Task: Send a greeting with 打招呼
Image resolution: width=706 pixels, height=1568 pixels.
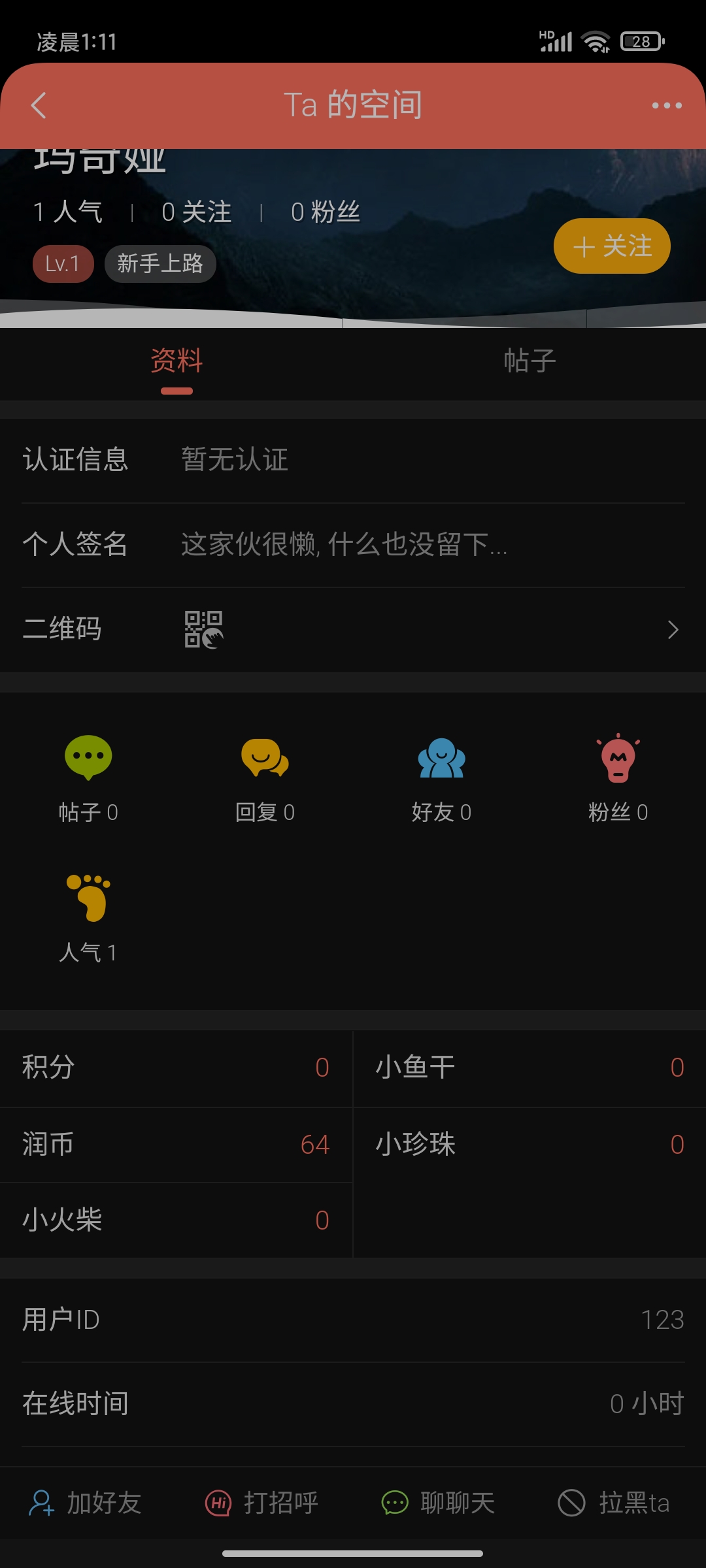Action: [261, 1503]
